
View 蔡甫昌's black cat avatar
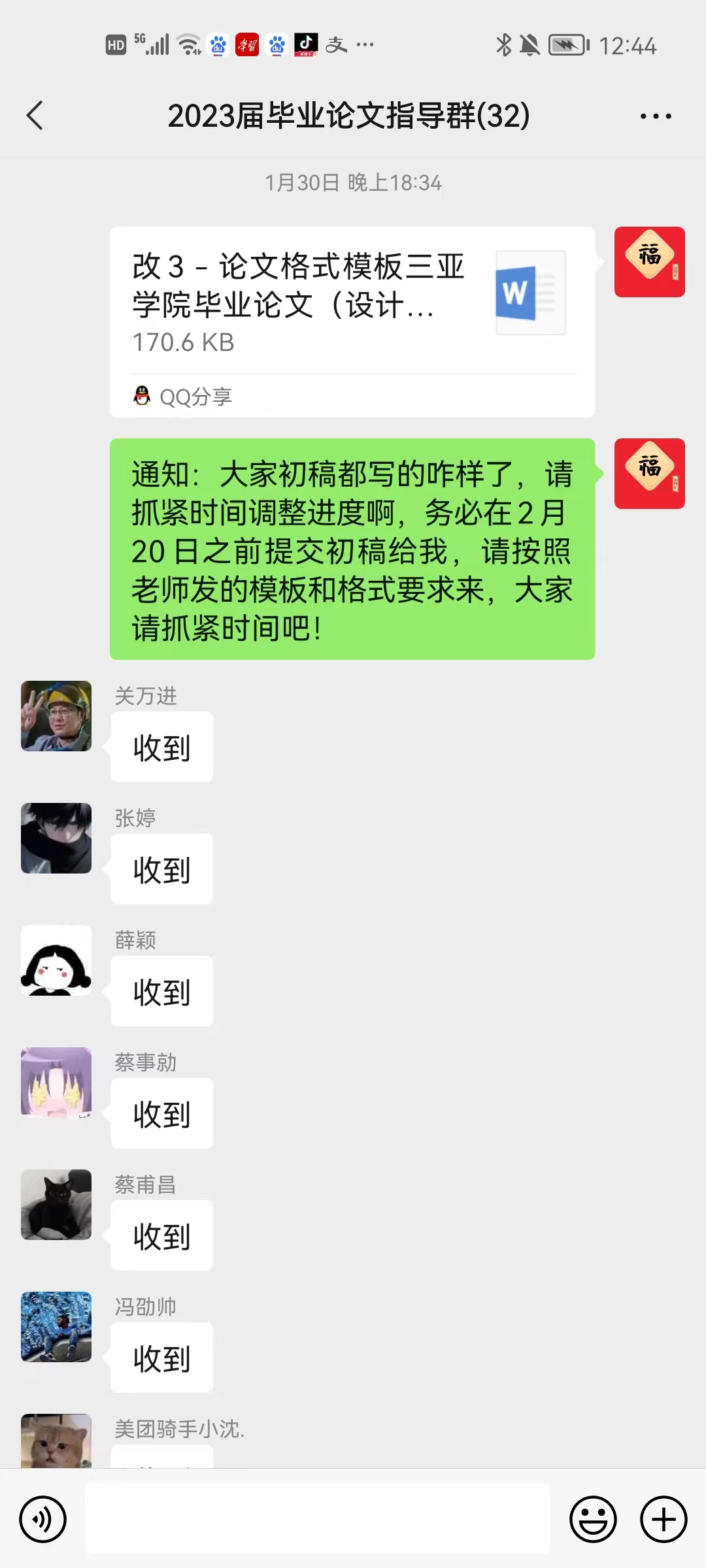[56, 1205]
